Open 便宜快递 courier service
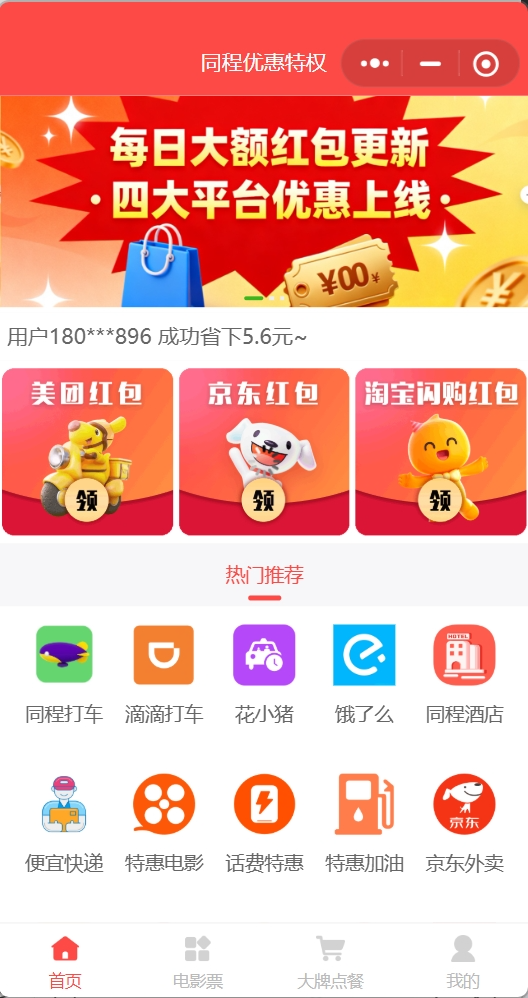The image size is (528, 998). [x=64, y=824]
